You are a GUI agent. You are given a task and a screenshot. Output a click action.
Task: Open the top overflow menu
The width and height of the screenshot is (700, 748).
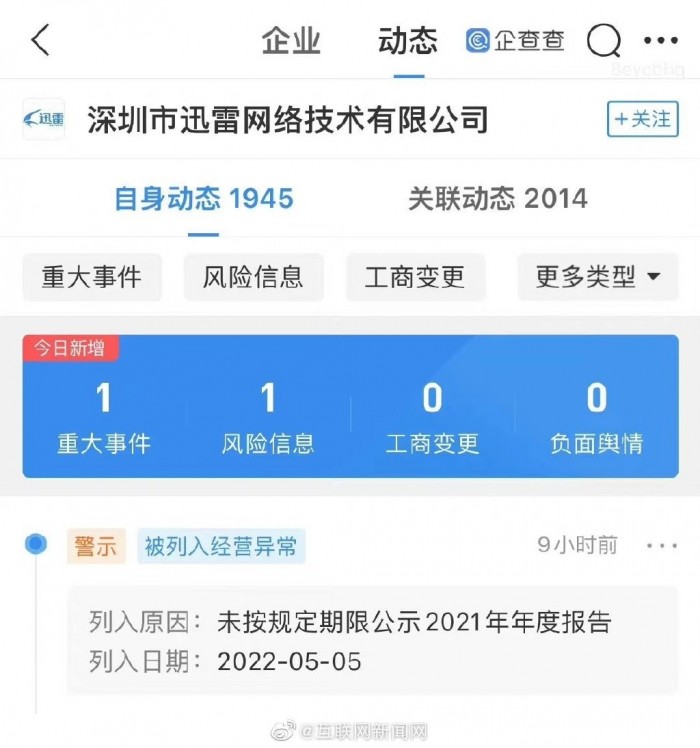point(660,41)
